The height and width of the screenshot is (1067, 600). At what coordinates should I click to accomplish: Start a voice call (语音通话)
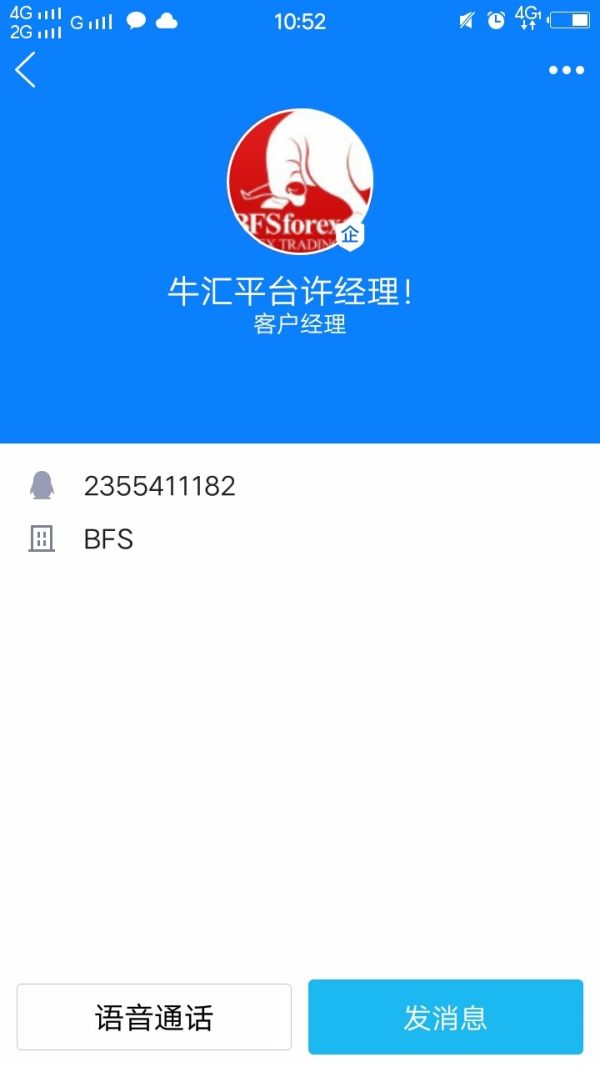point(154,1017)
